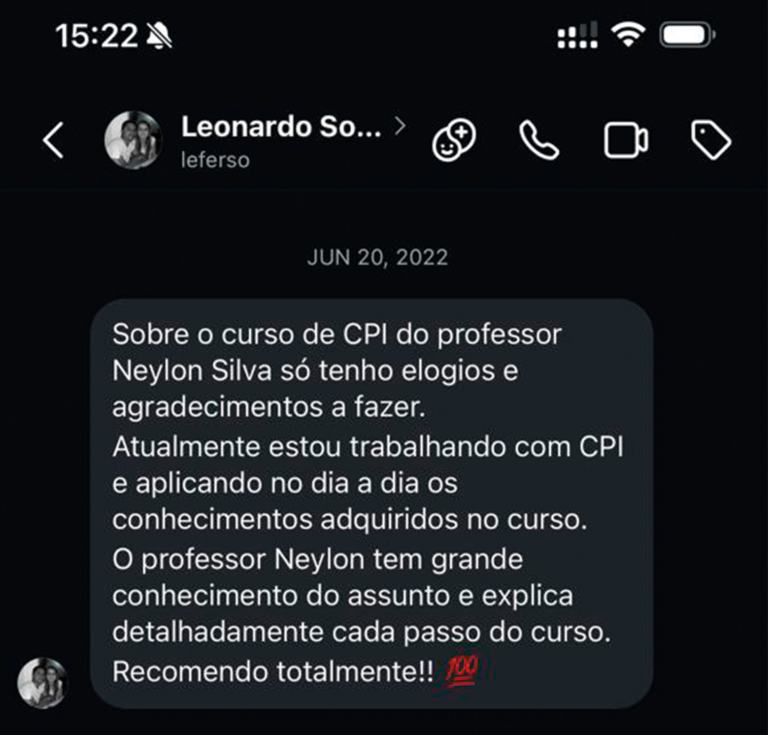Start a video call with Leonardo
The image size is (768, 735).
pos(626,141)
